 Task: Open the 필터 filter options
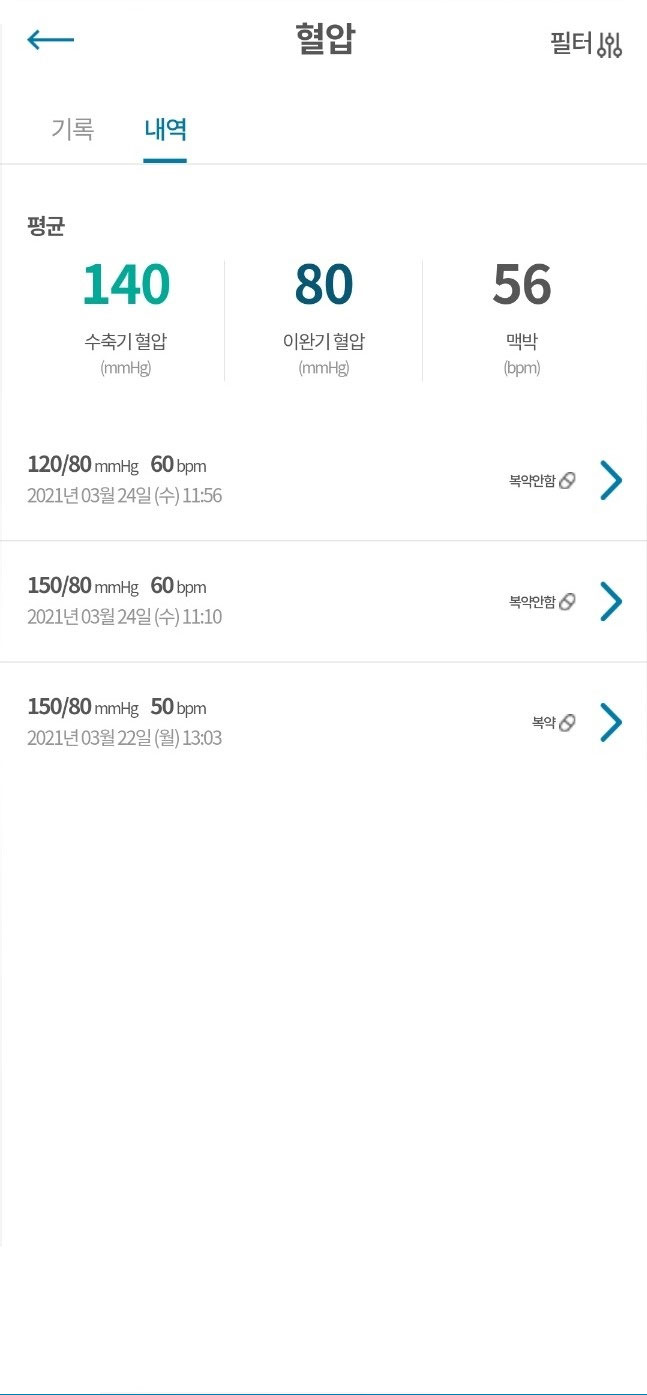(586, 43)
